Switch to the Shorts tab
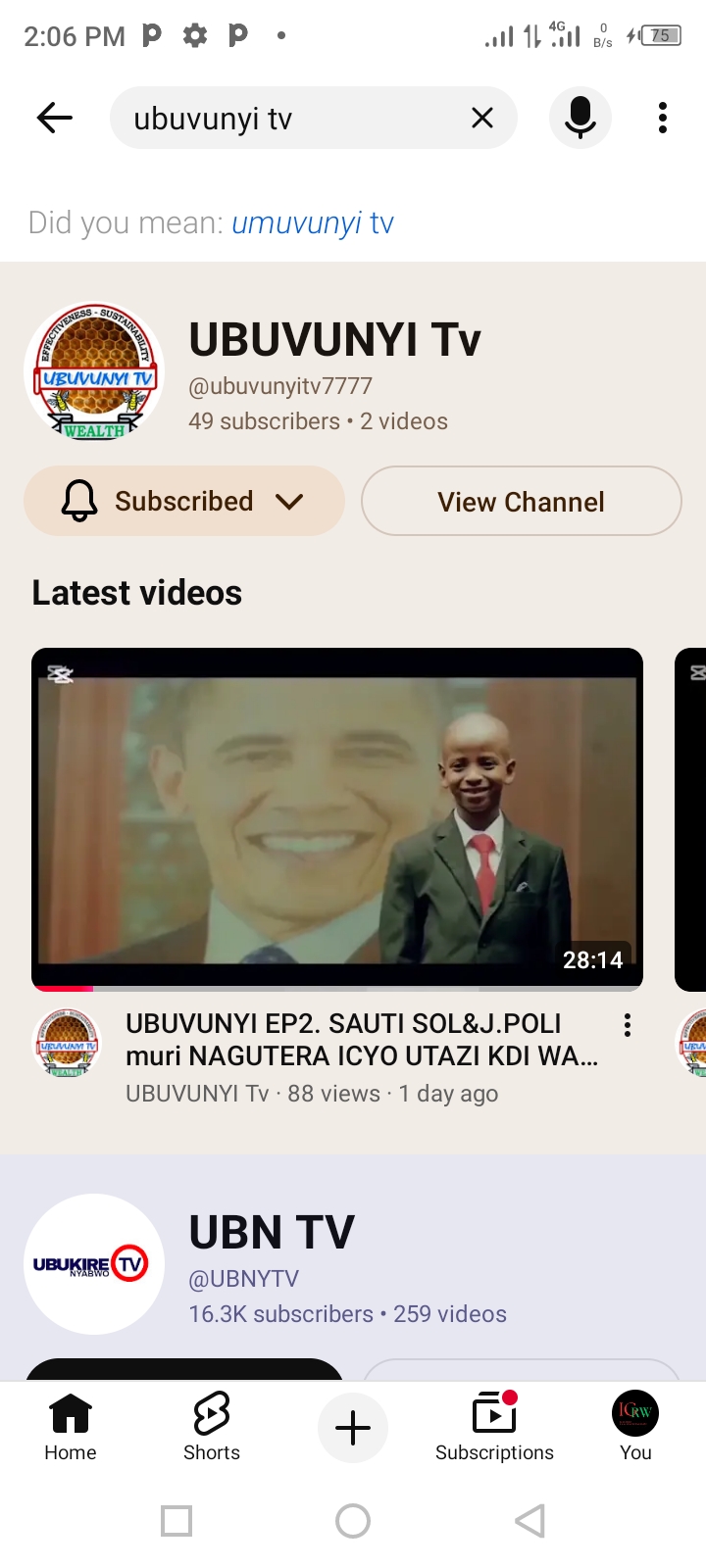This screenshot has height=1568, width=706. click(212, 1427)
